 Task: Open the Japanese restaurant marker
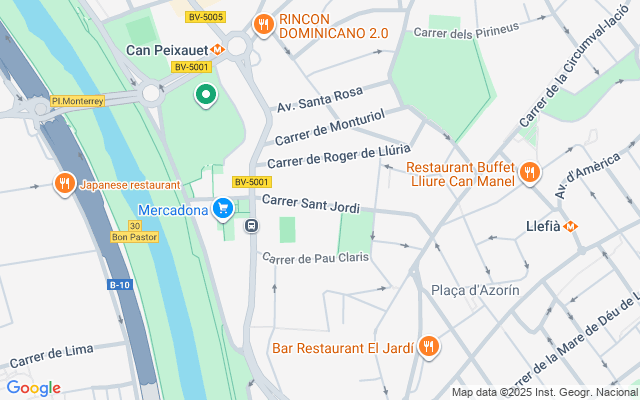(x=64, y=183)
